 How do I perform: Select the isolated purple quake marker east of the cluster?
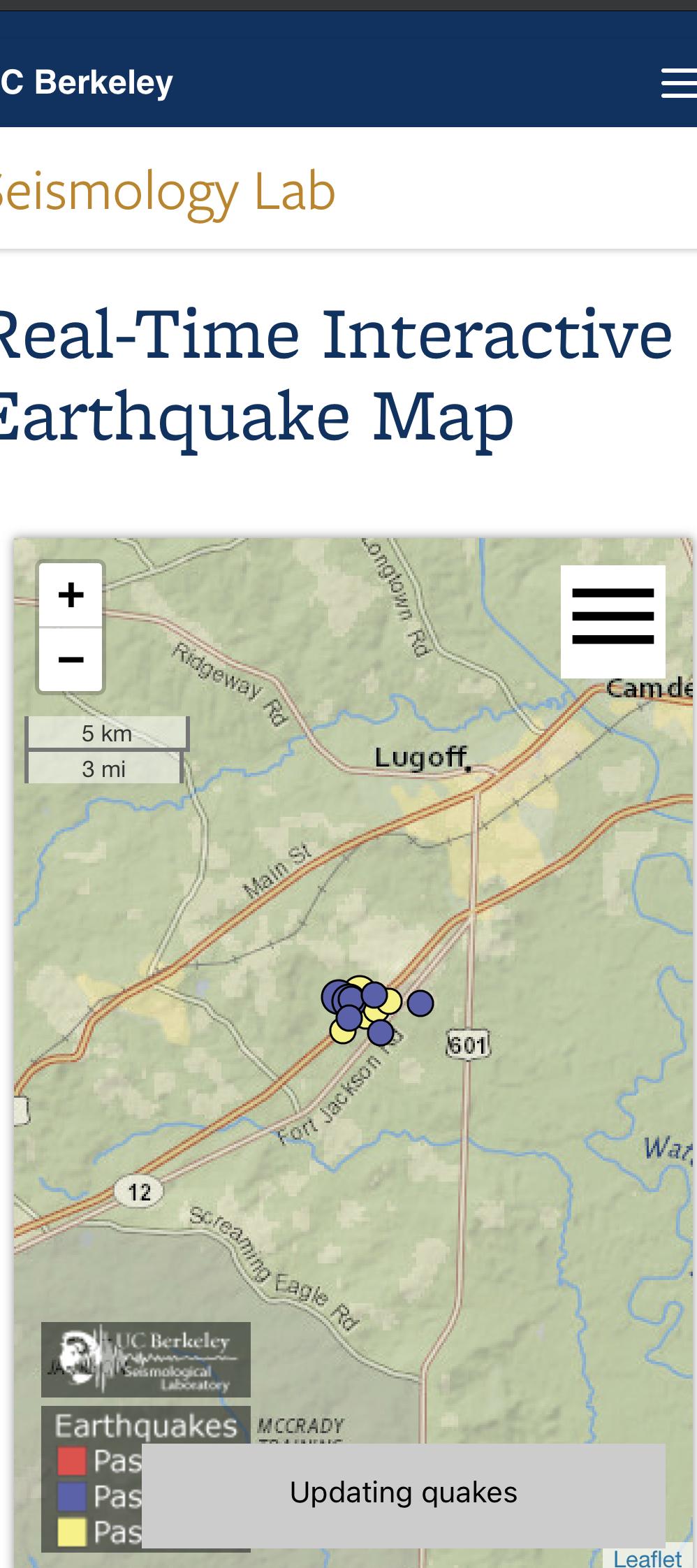click(420, 1003)
